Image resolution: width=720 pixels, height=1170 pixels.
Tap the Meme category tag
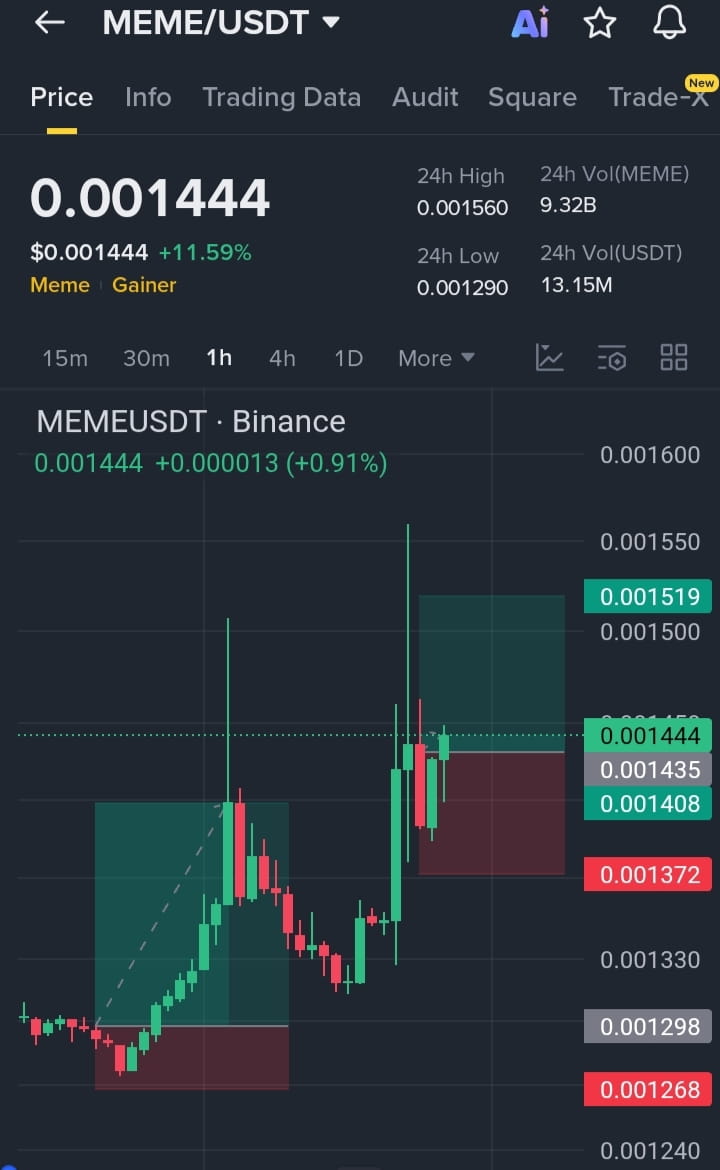pos(60,285)
